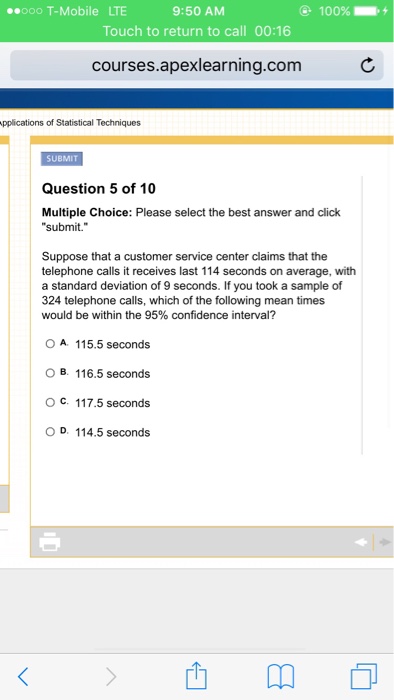The width and height of the screenshot is (394, 700).
Task: Go forward in Safari browser history
Action: pyautogui.click(x=112, y=676)
